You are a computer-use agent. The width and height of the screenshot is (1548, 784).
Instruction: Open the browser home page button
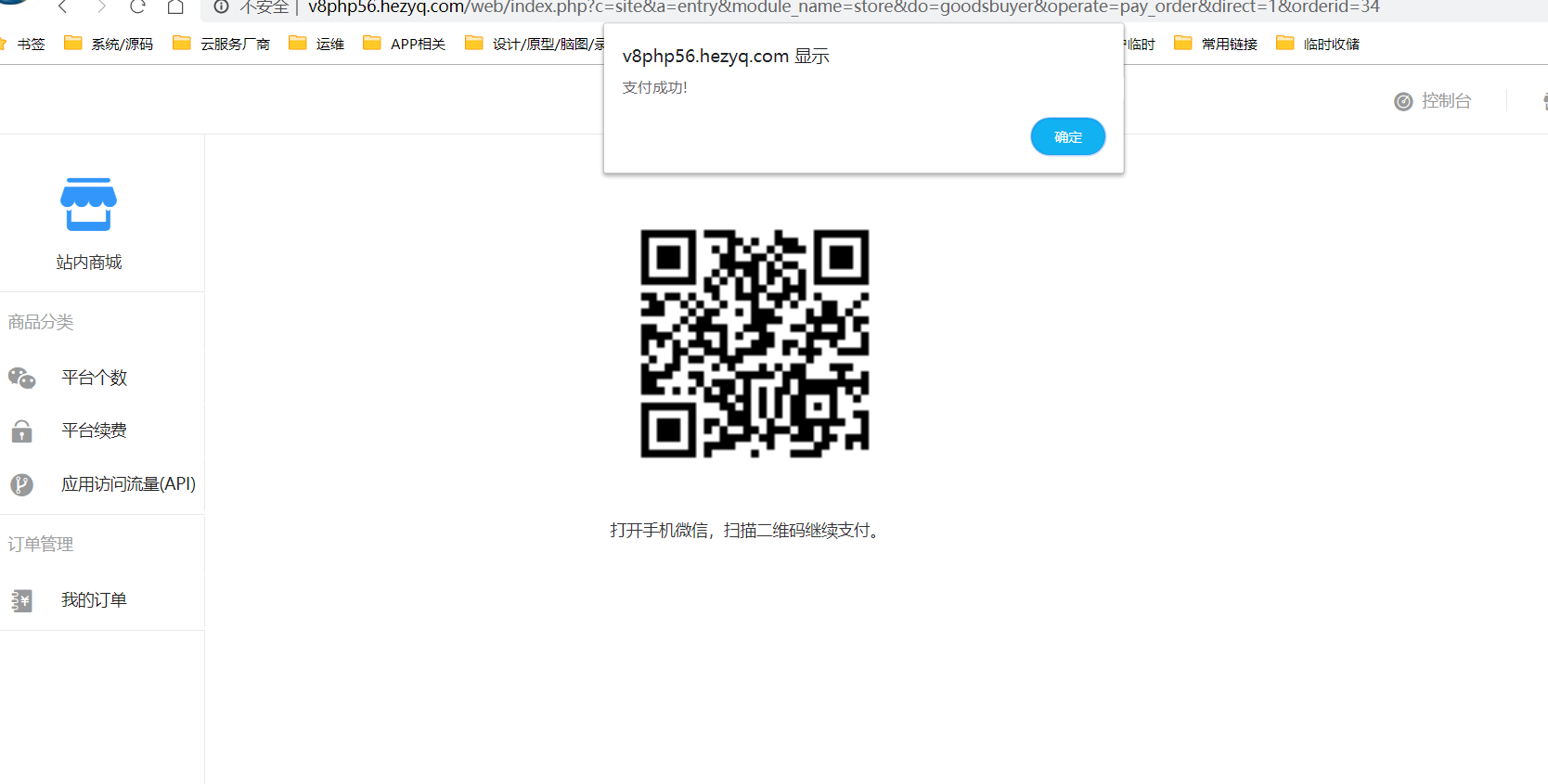(175, 7)
